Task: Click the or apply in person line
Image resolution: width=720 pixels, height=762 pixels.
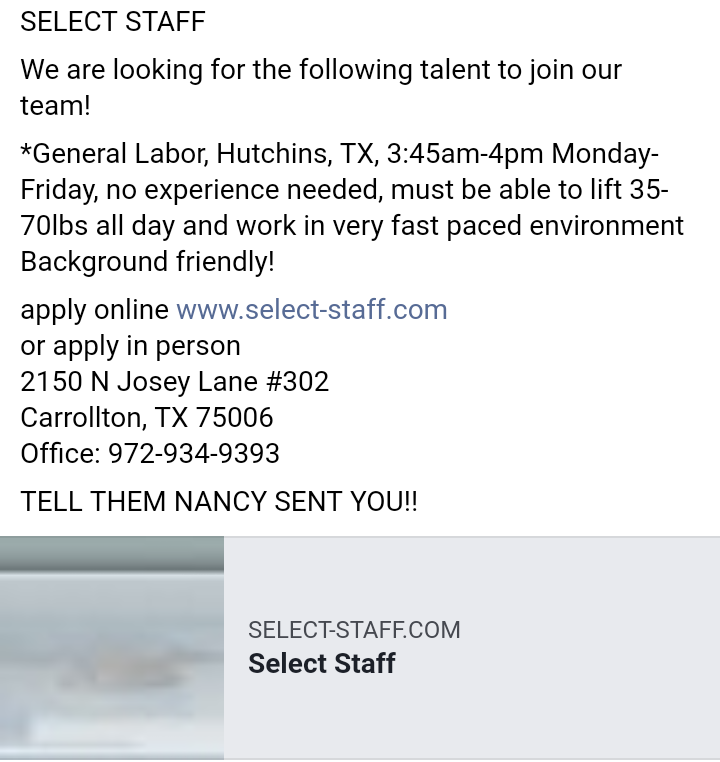Action: pos(130,345)
